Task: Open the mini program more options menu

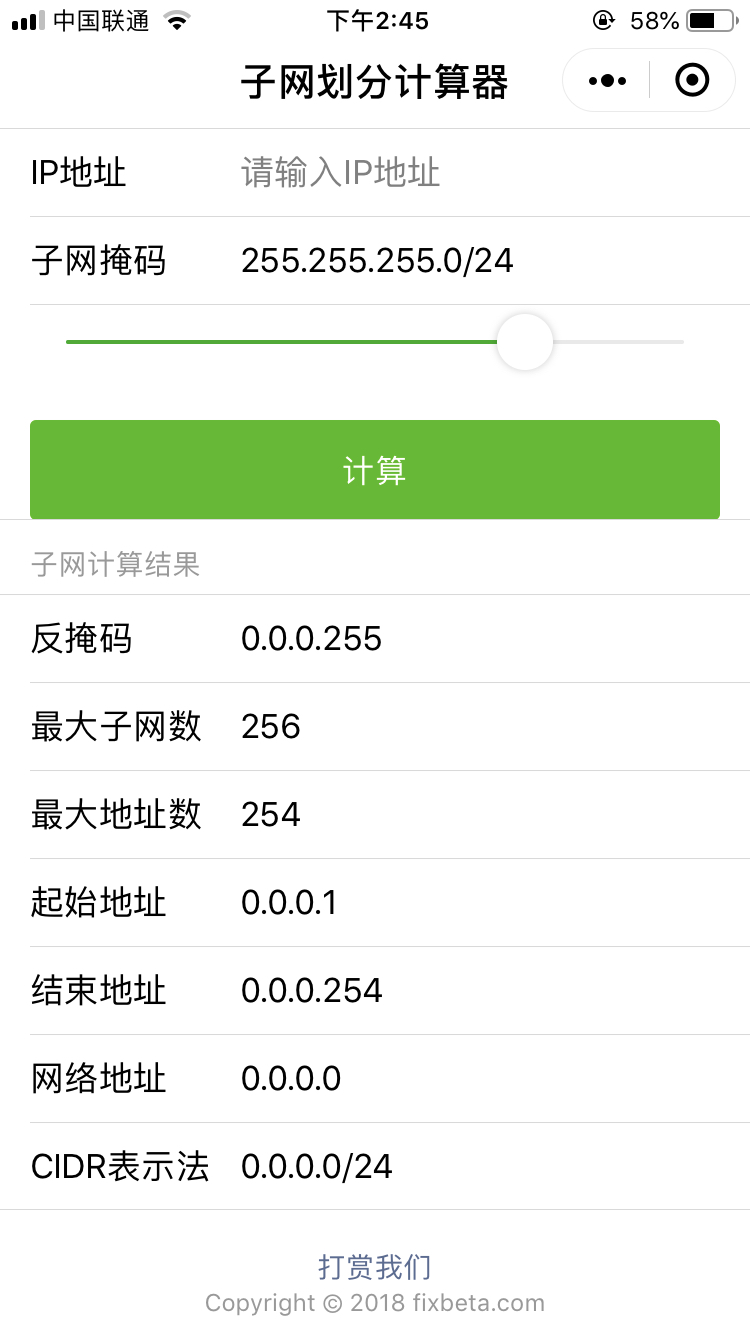Action: click(607, 80)
